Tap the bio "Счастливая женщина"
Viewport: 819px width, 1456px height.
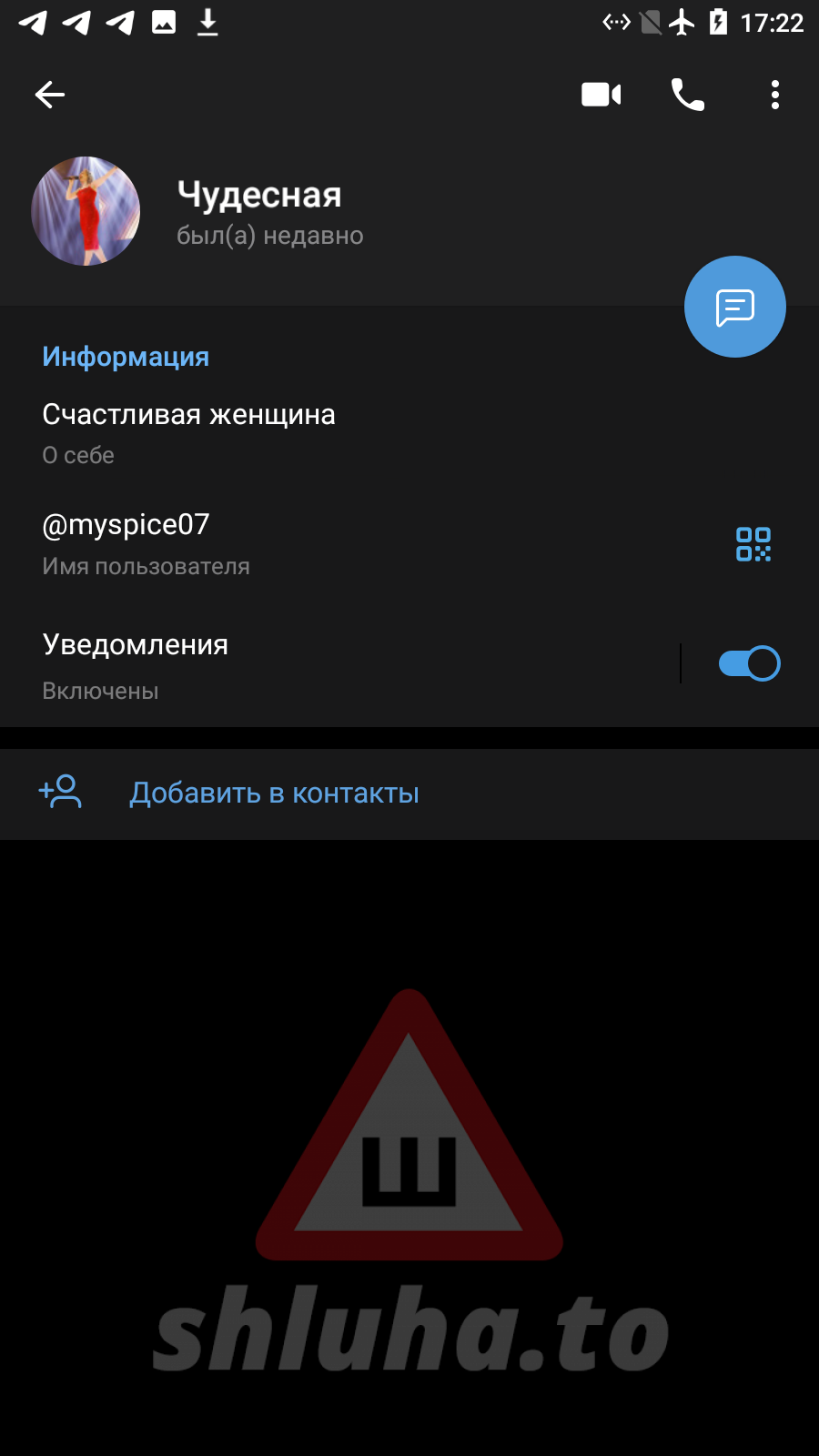188,415
